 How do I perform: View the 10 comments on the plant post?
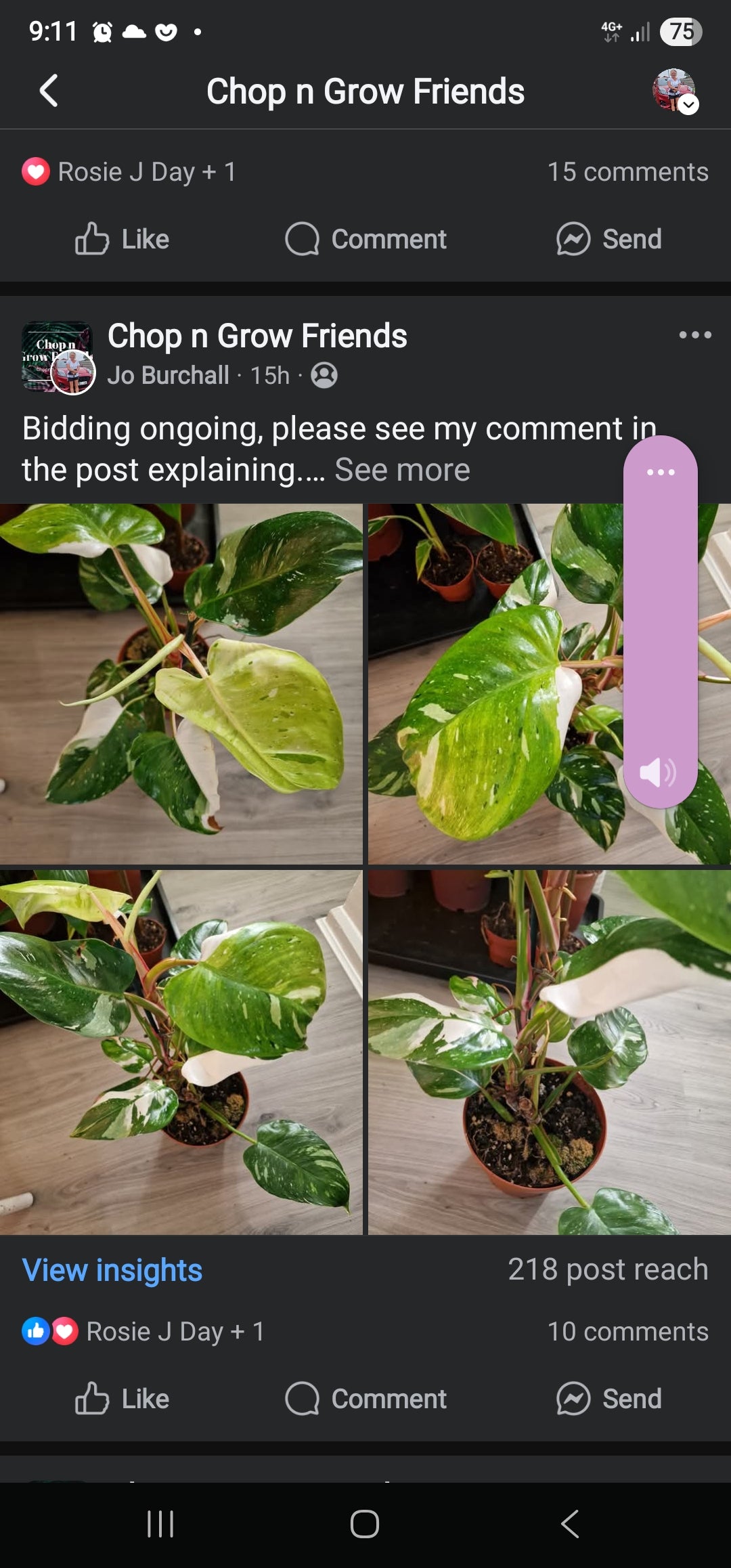[x=627, y=1332]
